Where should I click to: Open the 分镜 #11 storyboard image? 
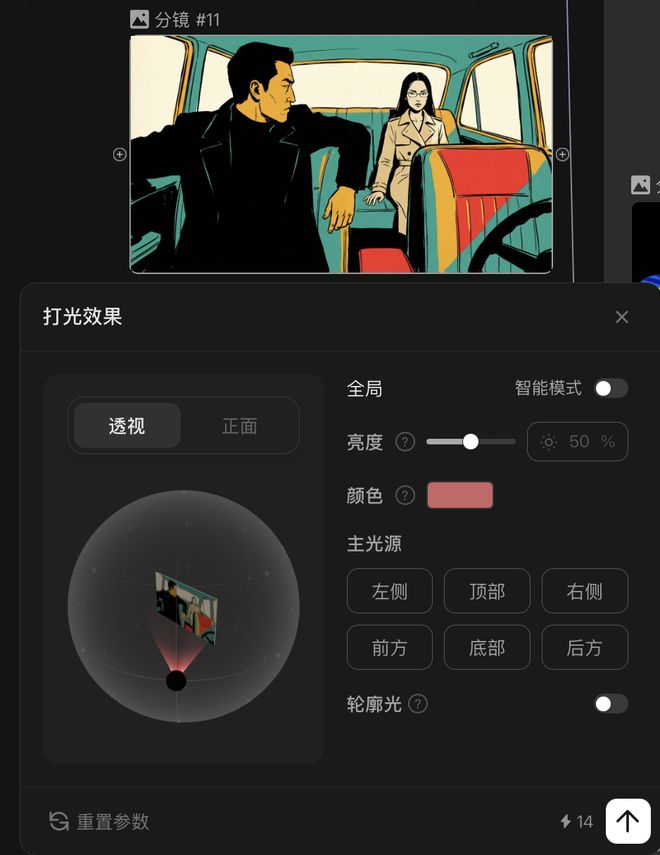point(340,154)
